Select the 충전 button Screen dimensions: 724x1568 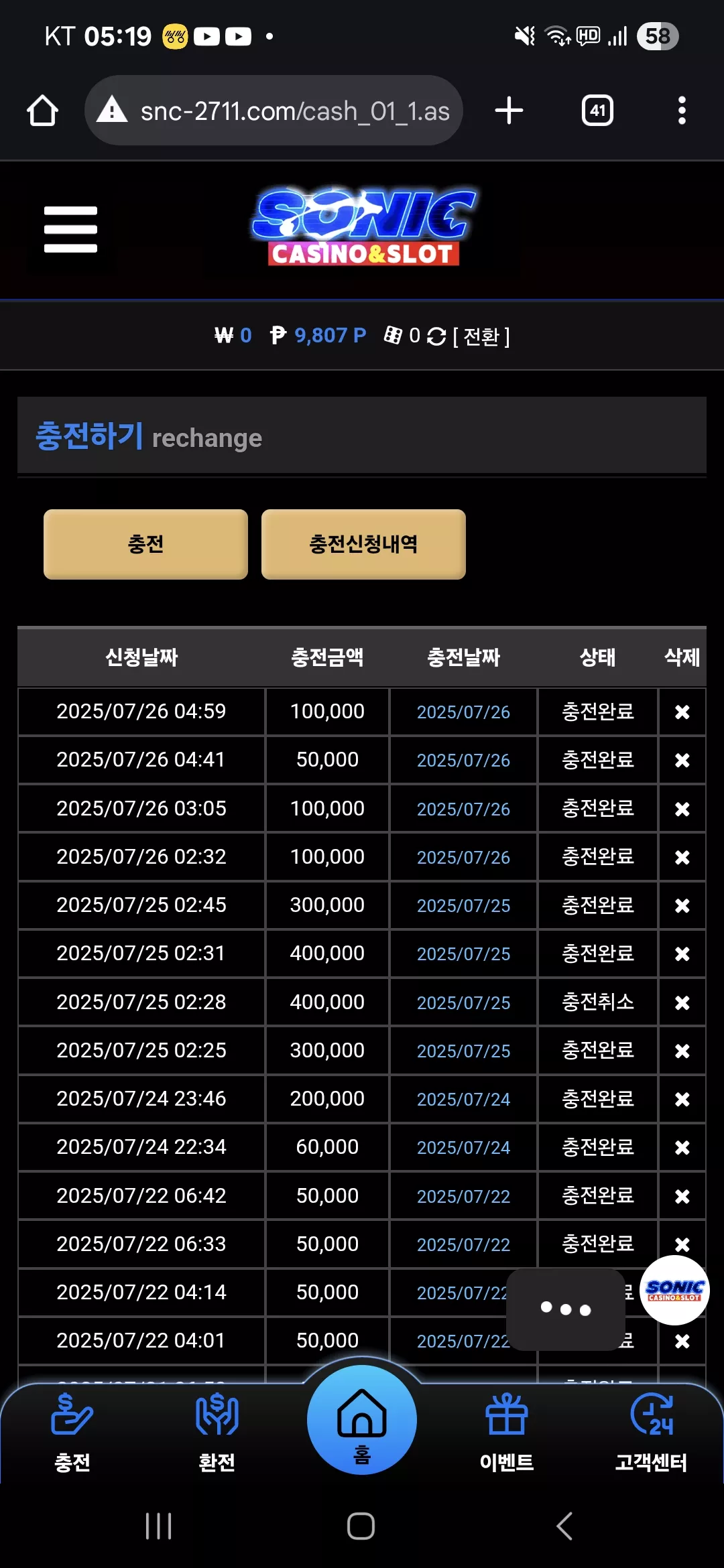[x=145, y=544]
